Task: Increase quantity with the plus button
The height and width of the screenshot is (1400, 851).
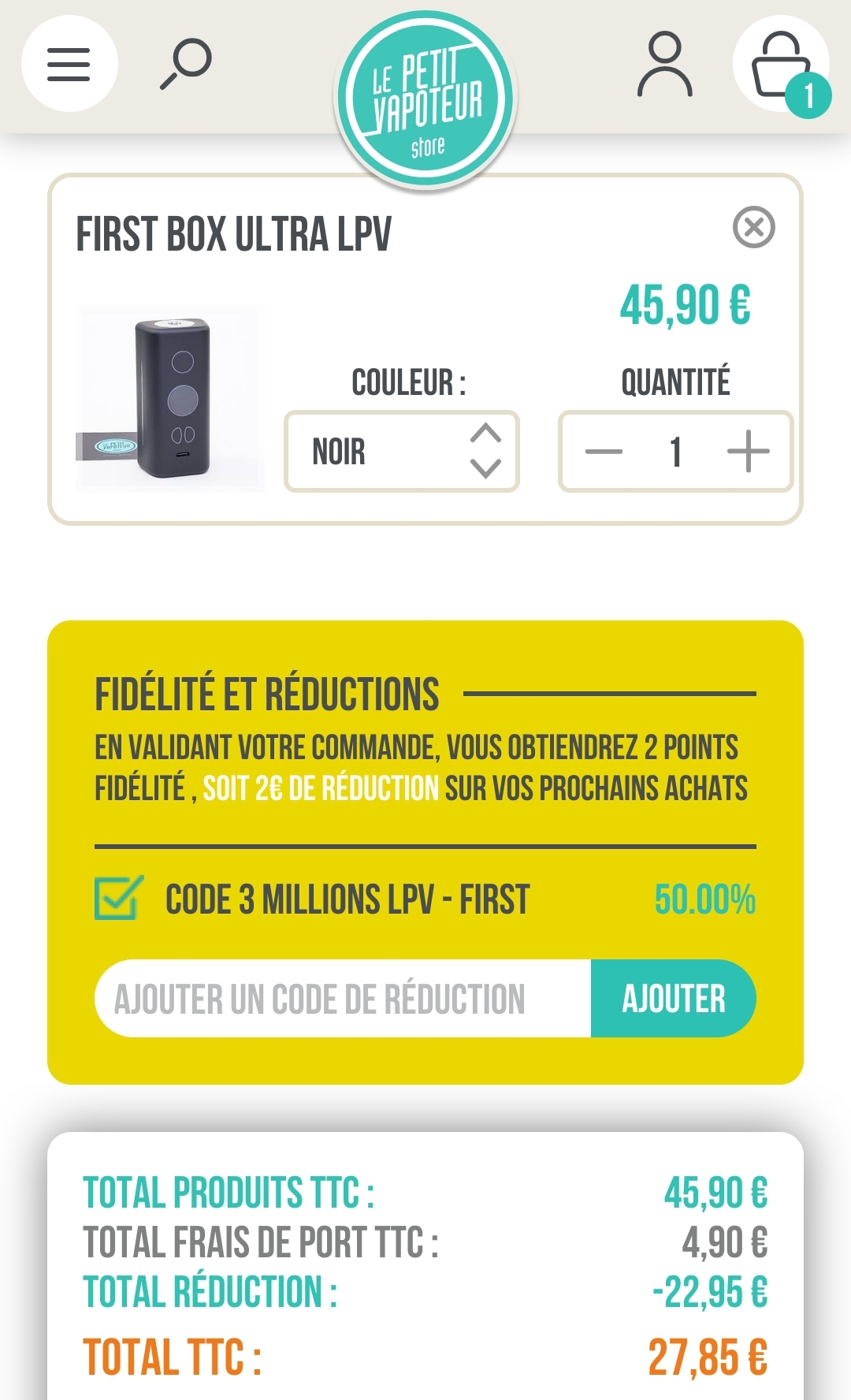Action: point(748,452)
